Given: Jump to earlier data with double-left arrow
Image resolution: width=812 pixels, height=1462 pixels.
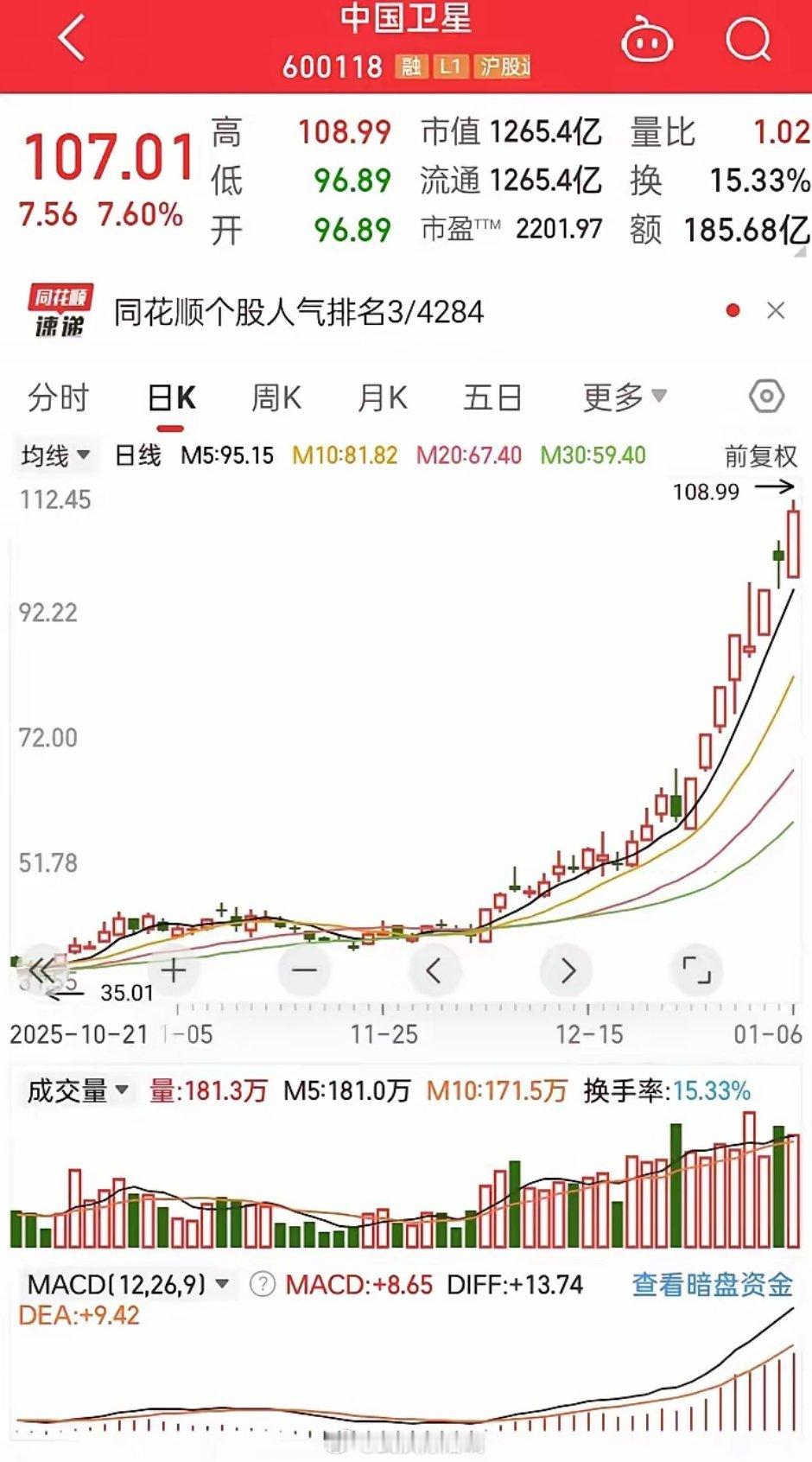Looking at the screenshot, I should click(x=41, y=969).
